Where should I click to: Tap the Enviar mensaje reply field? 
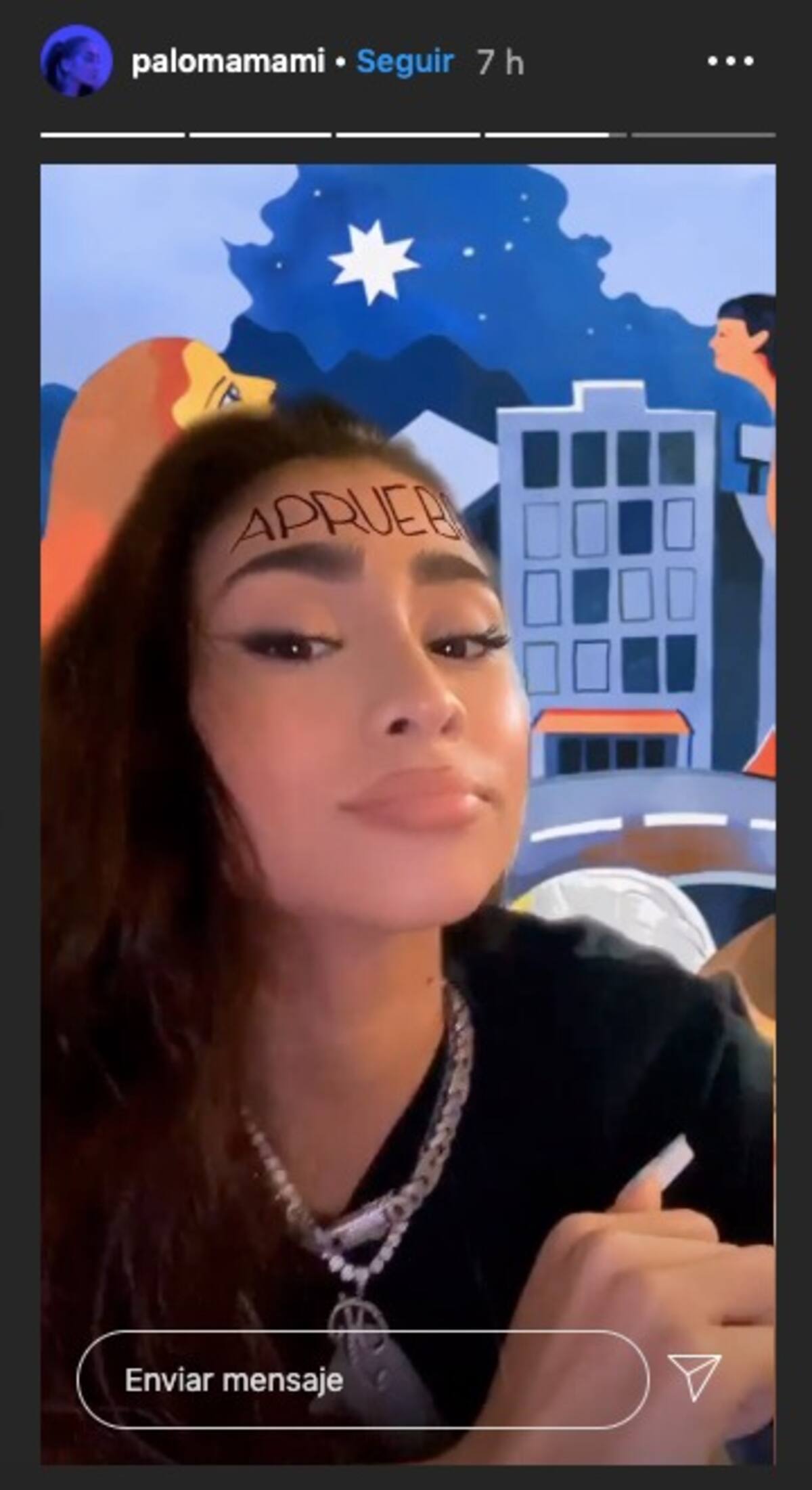tap(362, 1380)
